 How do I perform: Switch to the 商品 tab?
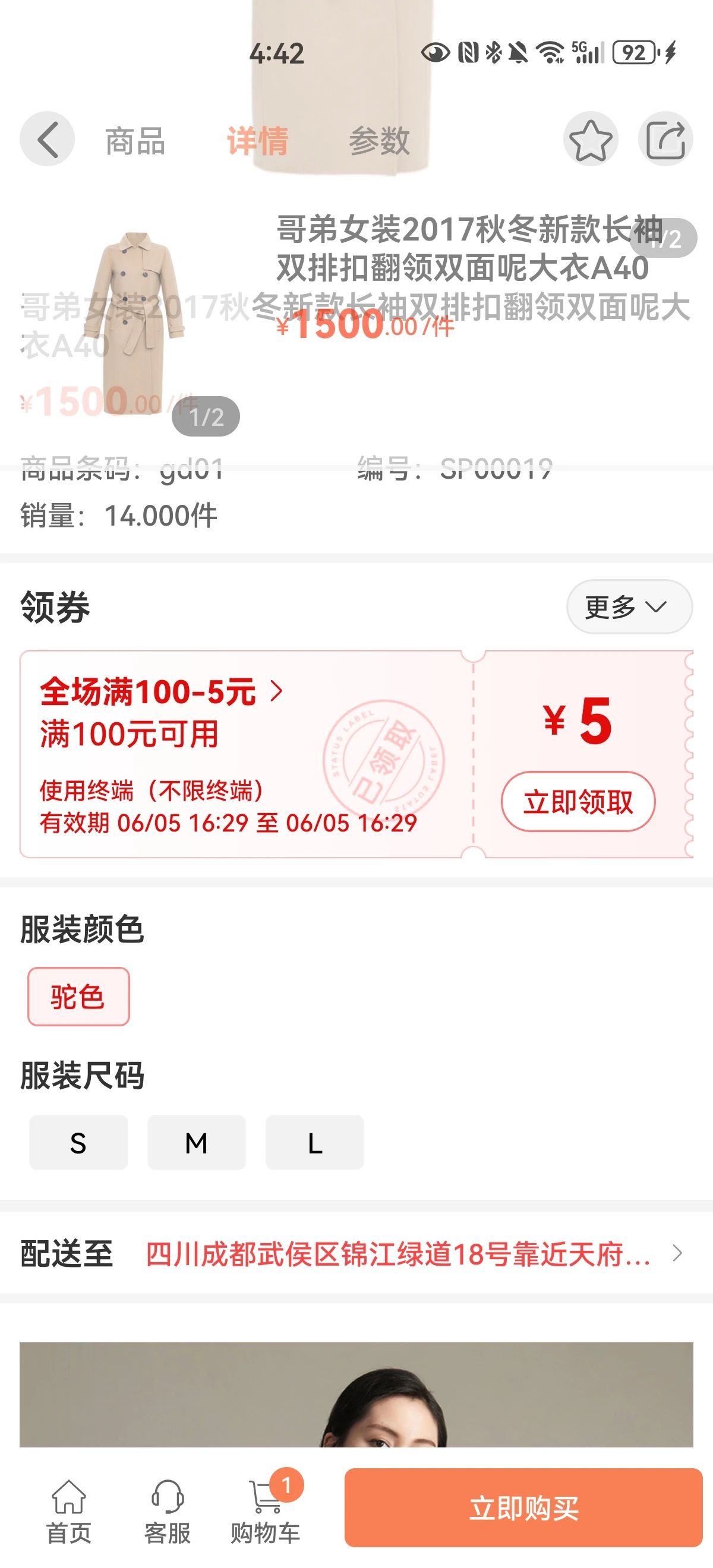point(135,141)
